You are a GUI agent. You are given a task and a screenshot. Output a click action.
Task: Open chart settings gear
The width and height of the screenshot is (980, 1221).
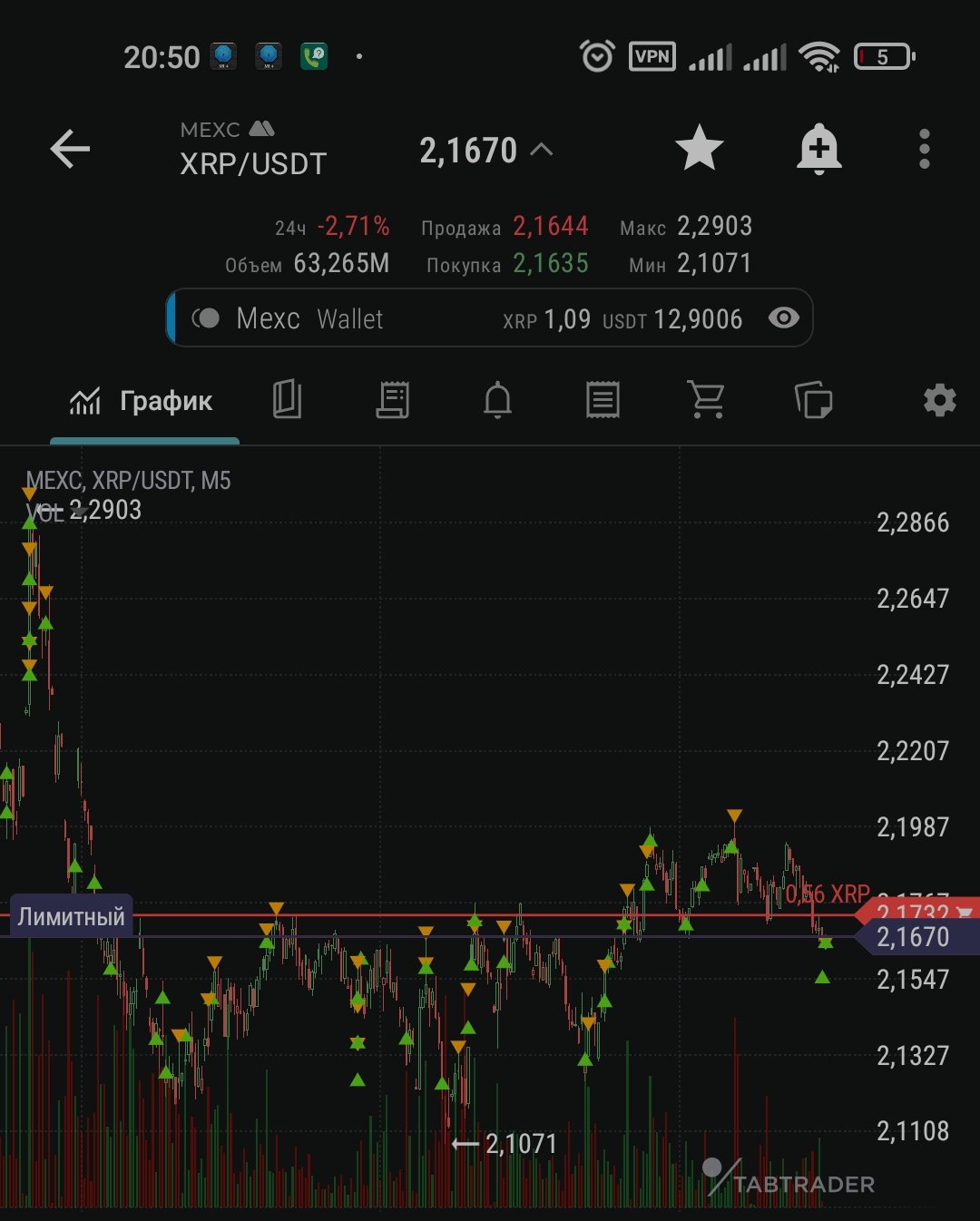[939, 400]
